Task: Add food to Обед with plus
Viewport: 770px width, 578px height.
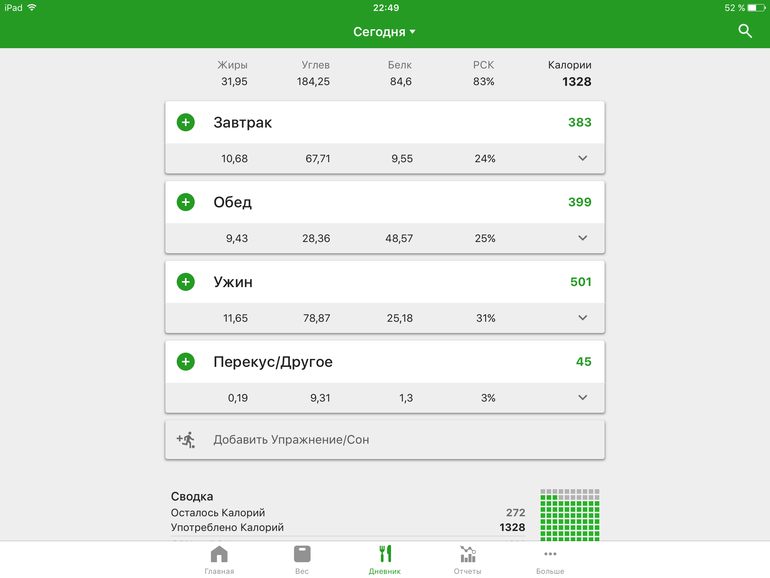Action: tap(186, 202)
